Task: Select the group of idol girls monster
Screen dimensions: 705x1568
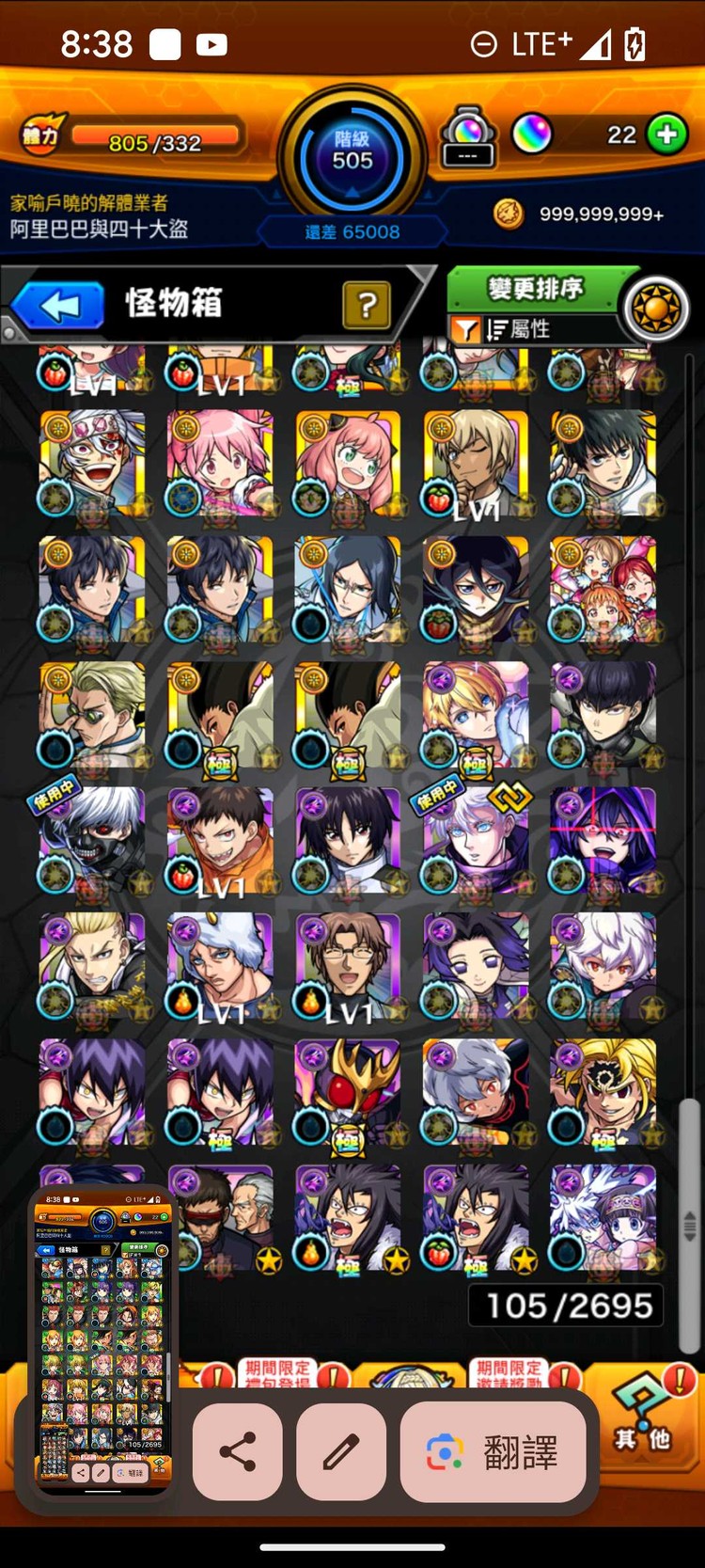Action: [603, 590]
